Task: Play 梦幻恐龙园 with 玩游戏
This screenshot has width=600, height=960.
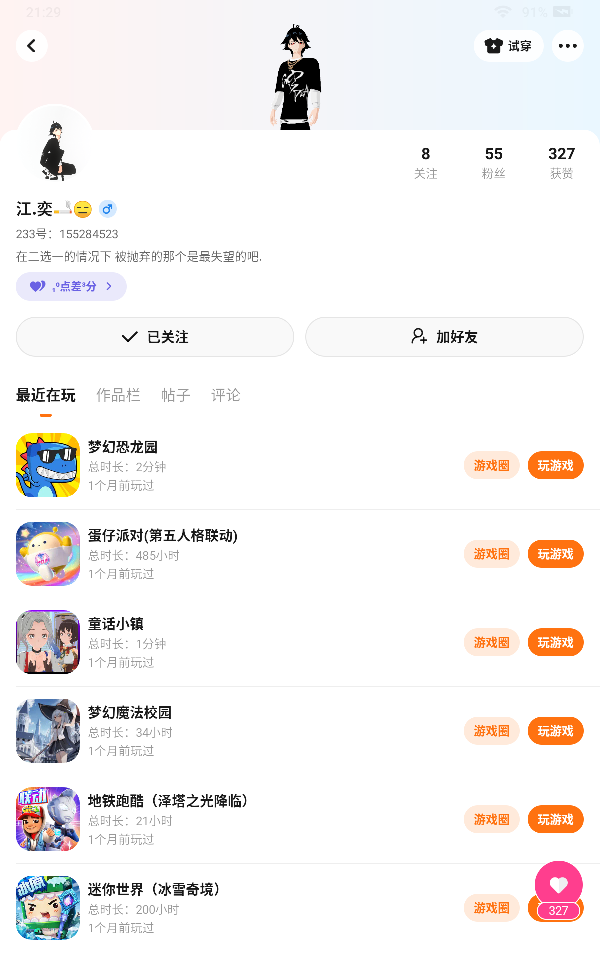Action: (x=555, y=465)
